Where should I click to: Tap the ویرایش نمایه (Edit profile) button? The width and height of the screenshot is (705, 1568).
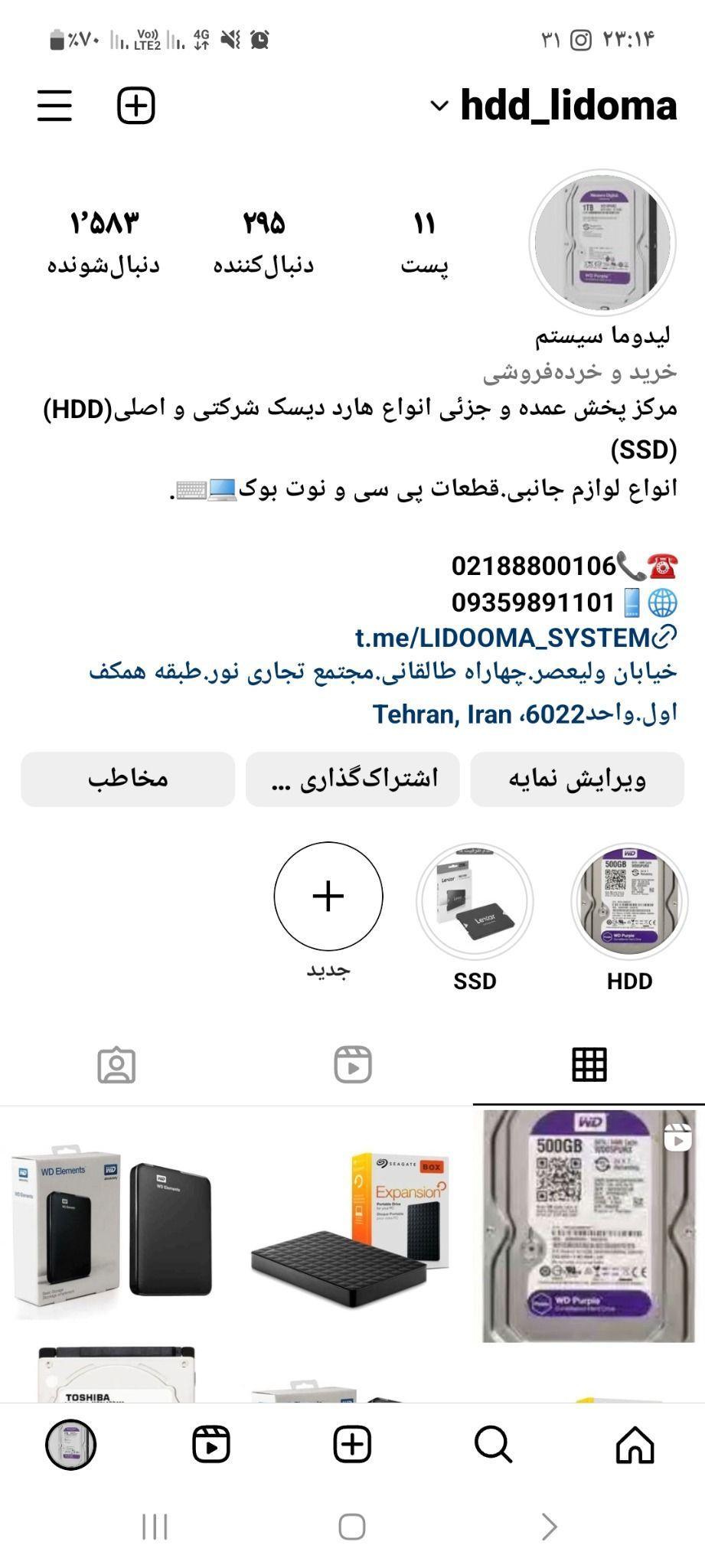(x=577, y=779)
